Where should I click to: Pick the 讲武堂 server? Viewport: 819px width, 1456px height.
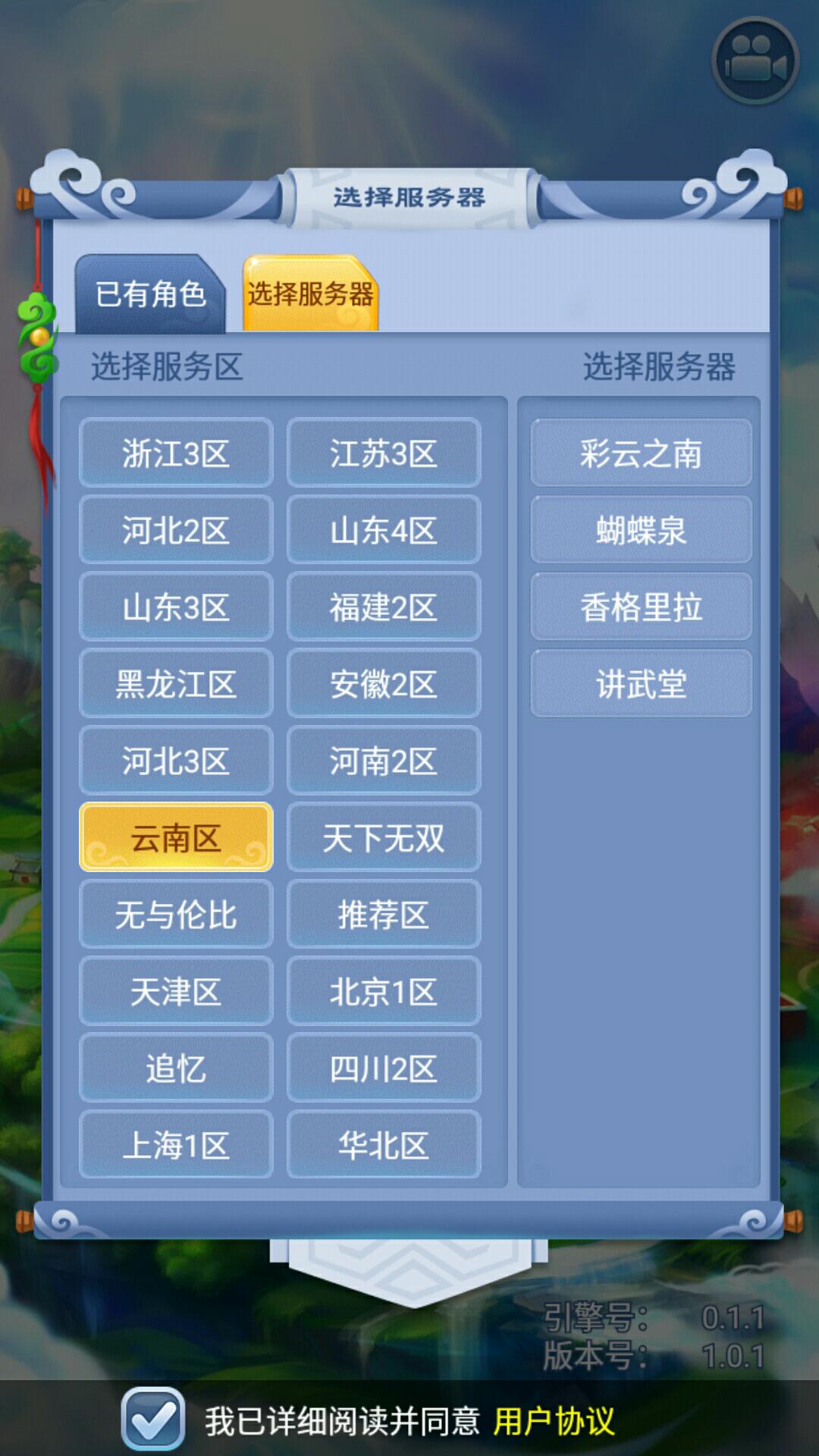(x=641, y=684)
